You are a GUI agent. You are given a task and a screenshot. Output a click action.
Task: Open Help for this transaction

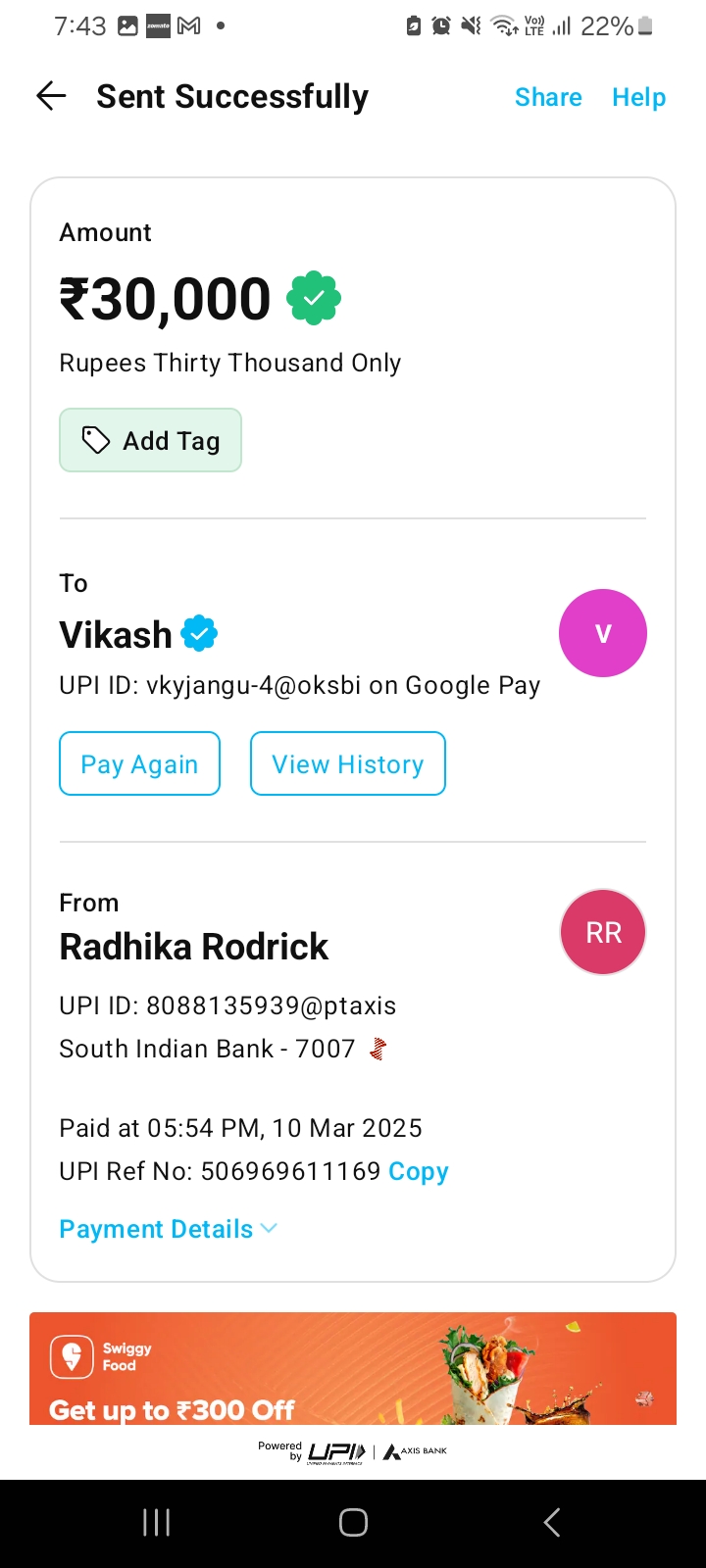(638, 97)
